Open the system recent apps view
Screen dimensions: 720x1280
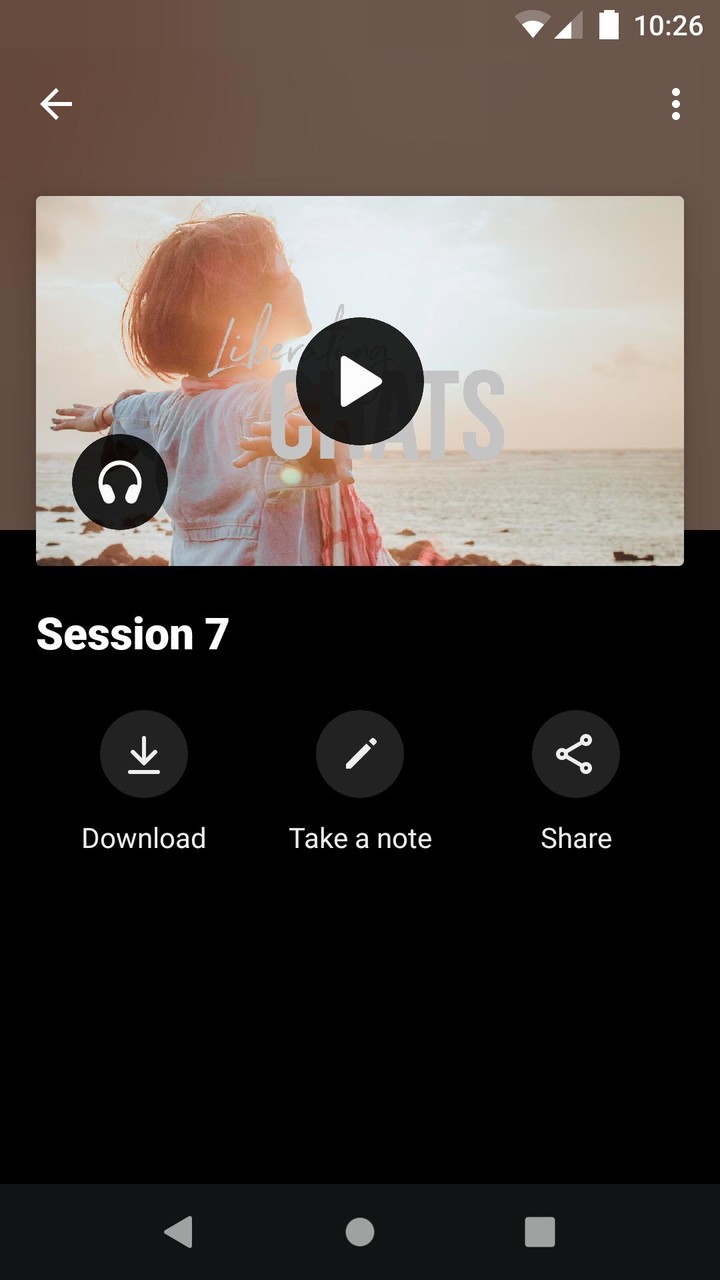tap(540, 1232)
